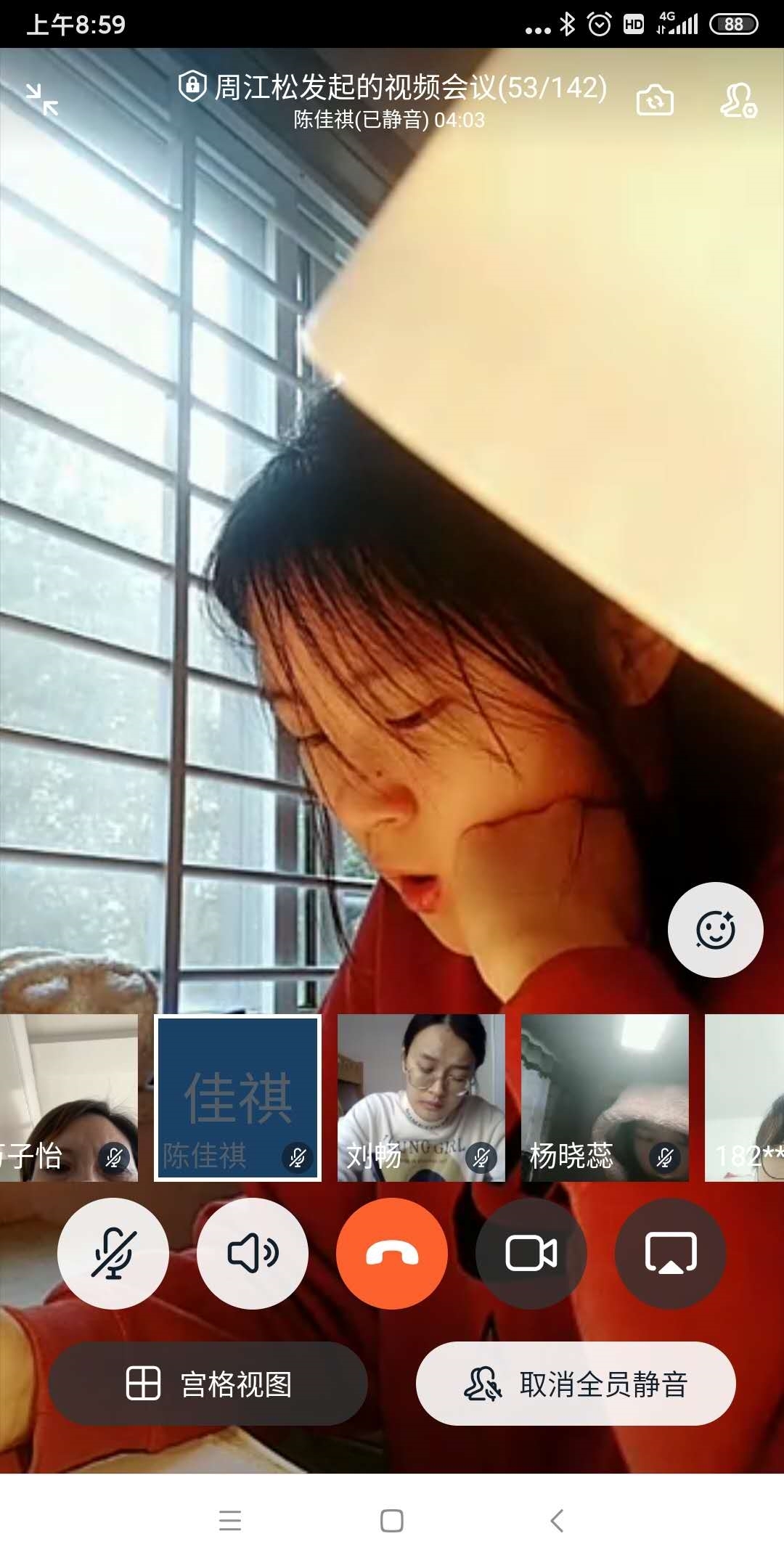Tap 取消全员静音 to unmute everyone
The width and height of the screenshot is (784, 1568).
coord(576,1384)
